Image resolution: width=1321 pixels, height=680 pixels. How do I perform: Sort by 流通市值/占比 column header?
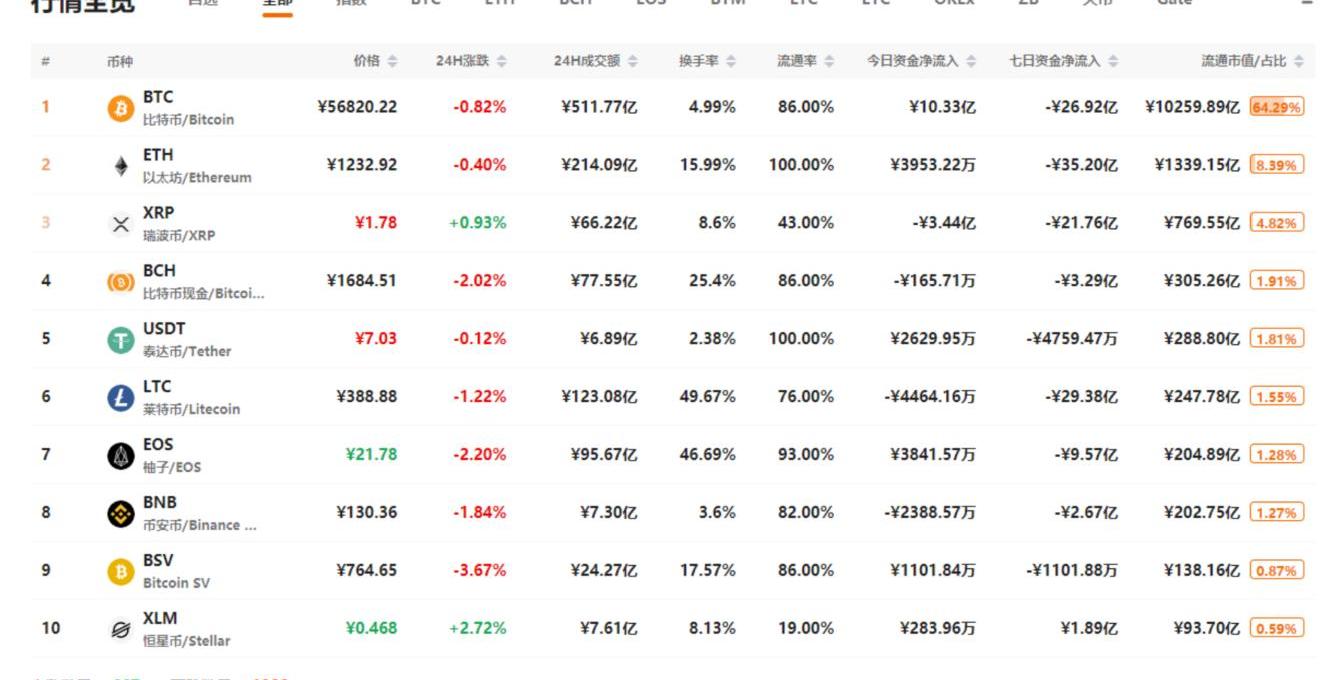(1252, 61)
